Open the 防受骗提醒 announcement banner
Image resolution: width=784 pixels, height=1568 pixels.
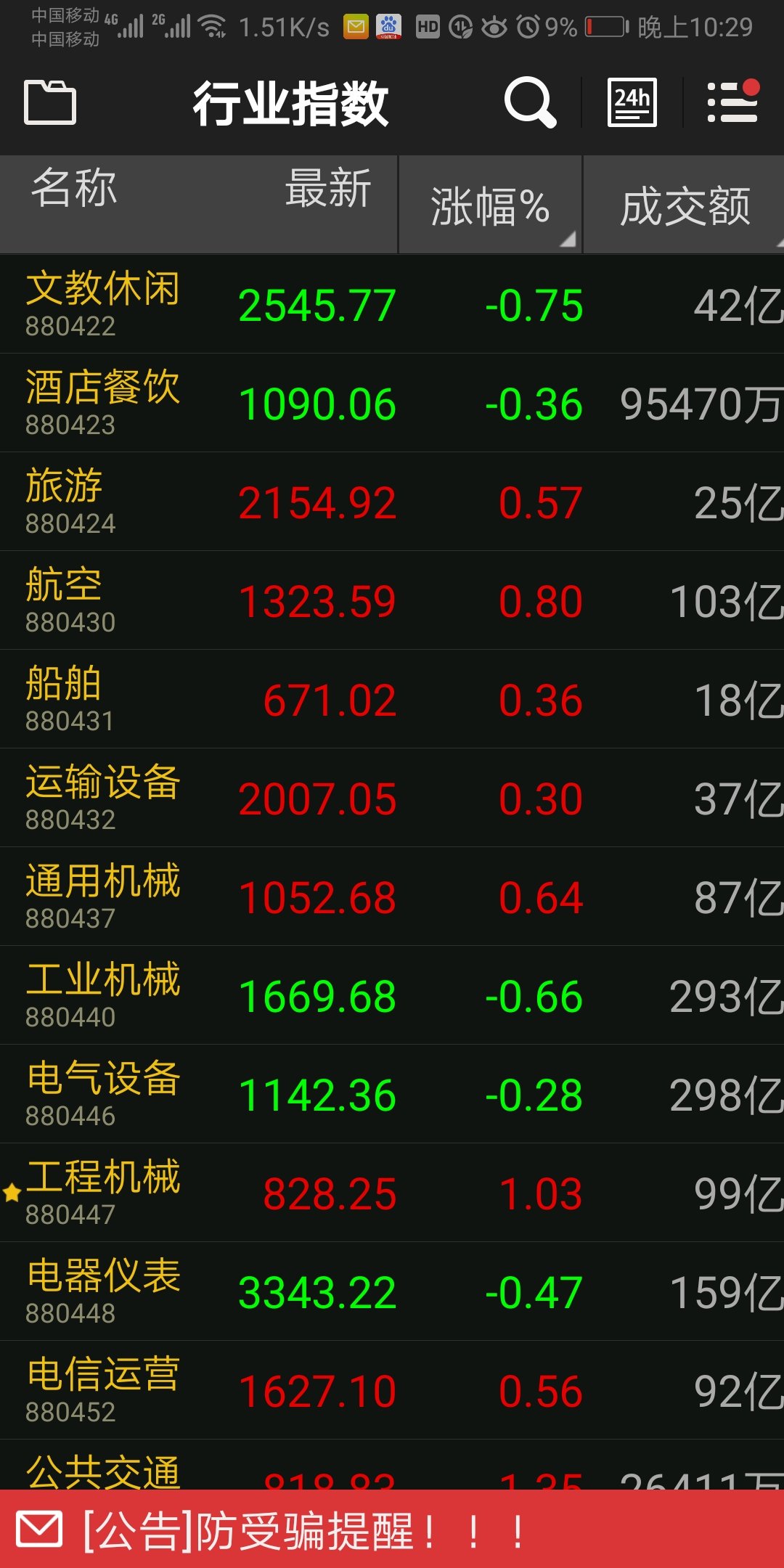coord(392,1530)
